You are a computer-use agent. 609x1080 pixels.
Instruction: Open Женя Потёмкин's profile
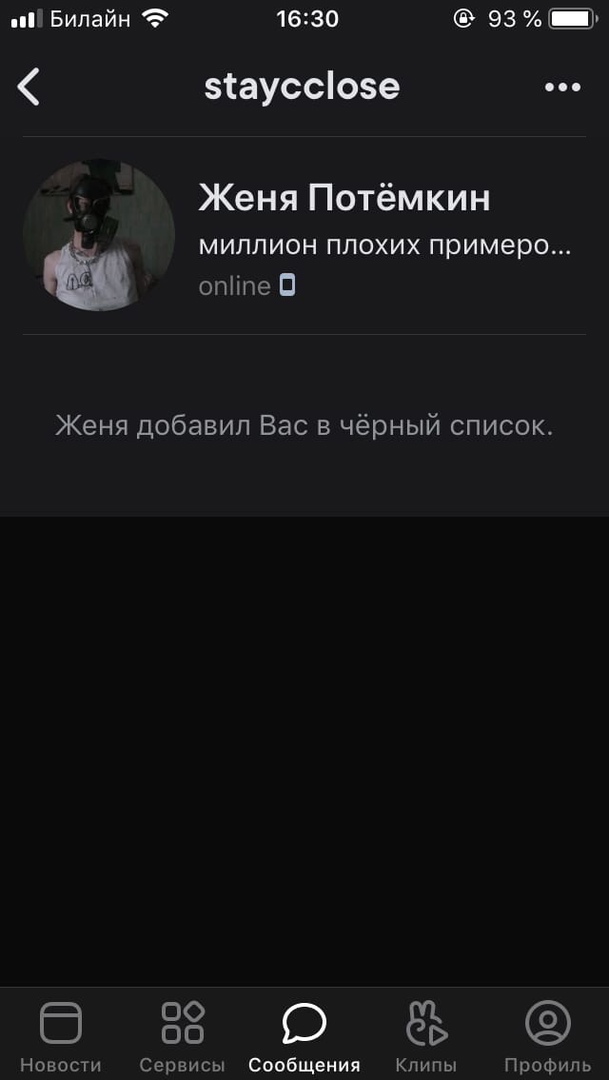343,198
